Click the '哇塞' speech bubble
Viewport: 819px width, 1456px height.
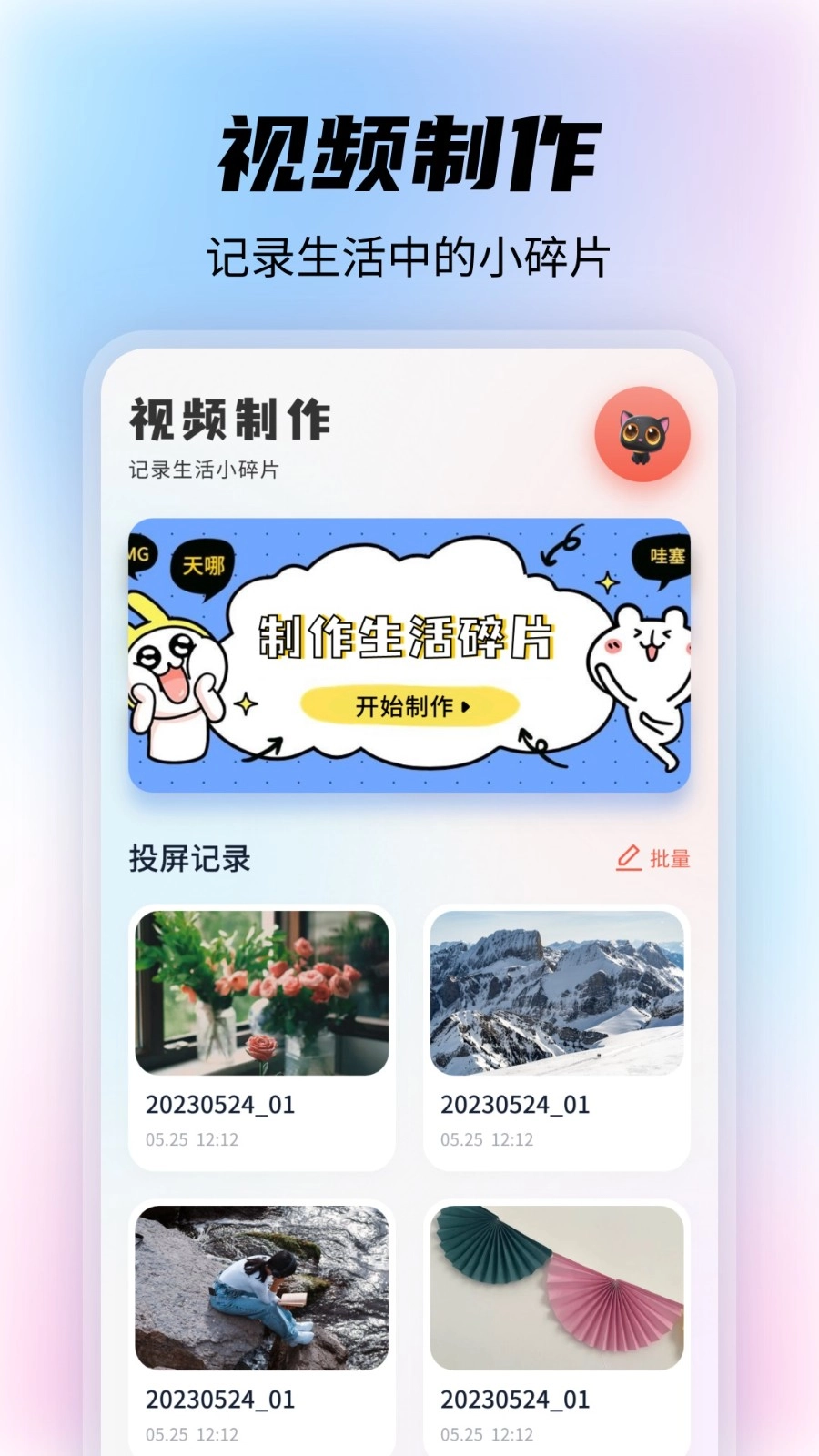click(663, 553)
